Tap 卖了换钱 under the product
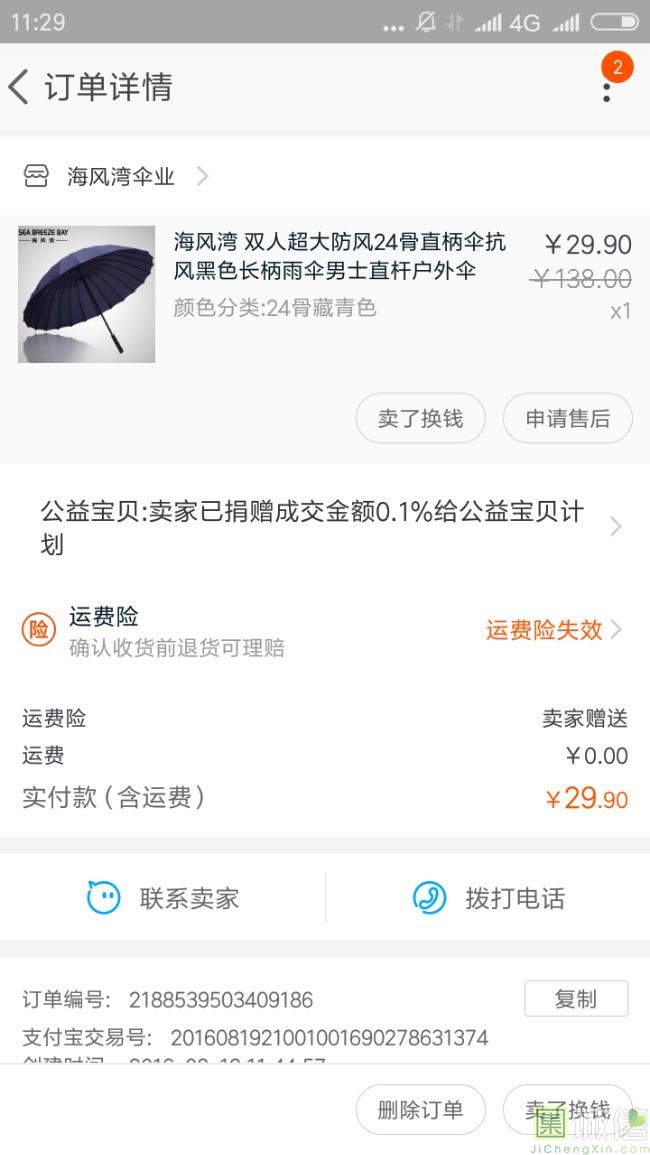Screen dimensions: 650x1155 pyautogui.click(x=420, y=418)
